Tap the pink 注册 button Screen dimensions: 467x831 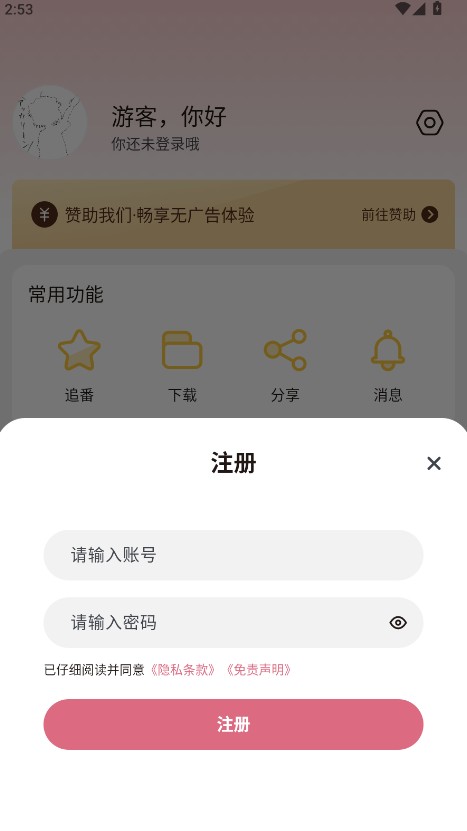pos(233,724)
